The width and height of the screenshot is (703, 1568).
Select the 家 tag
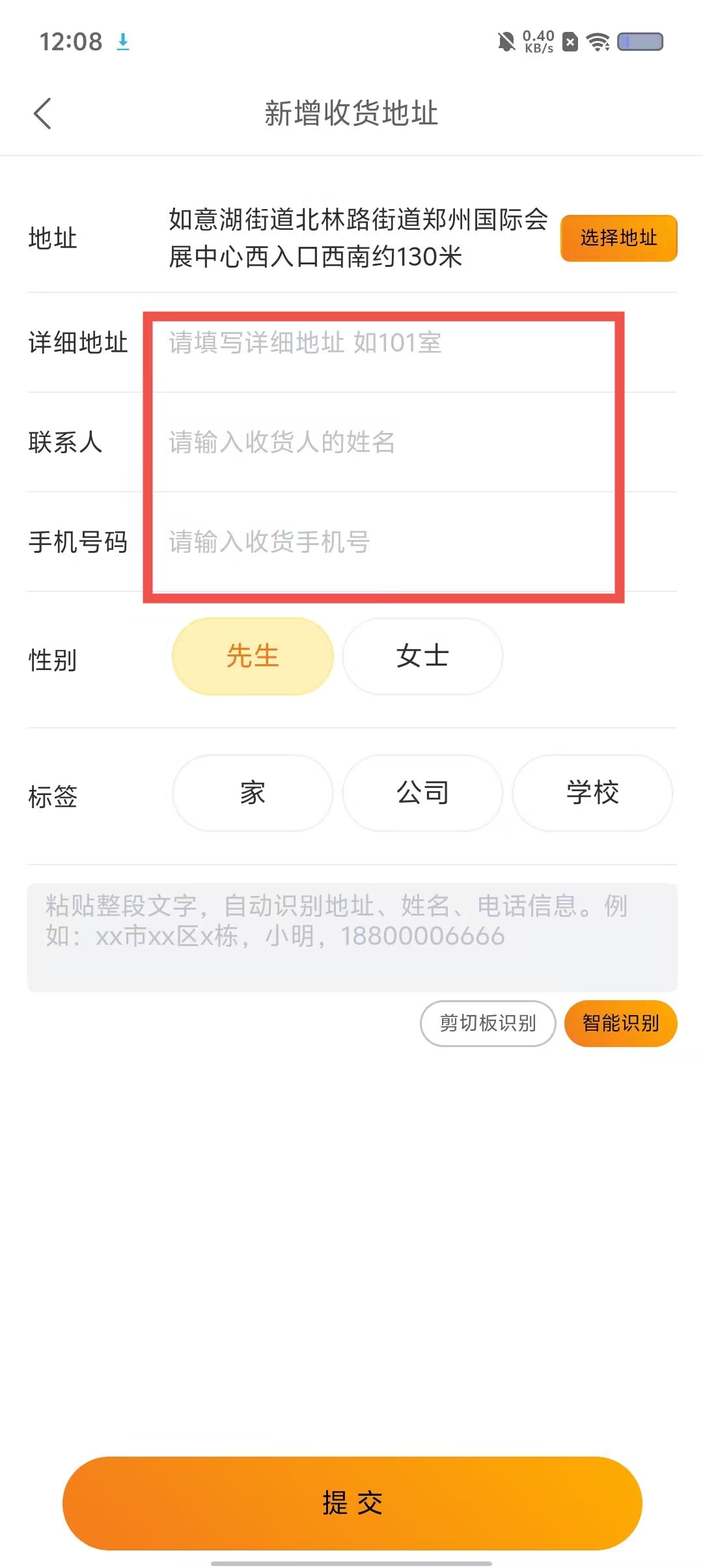pos(253,793)
